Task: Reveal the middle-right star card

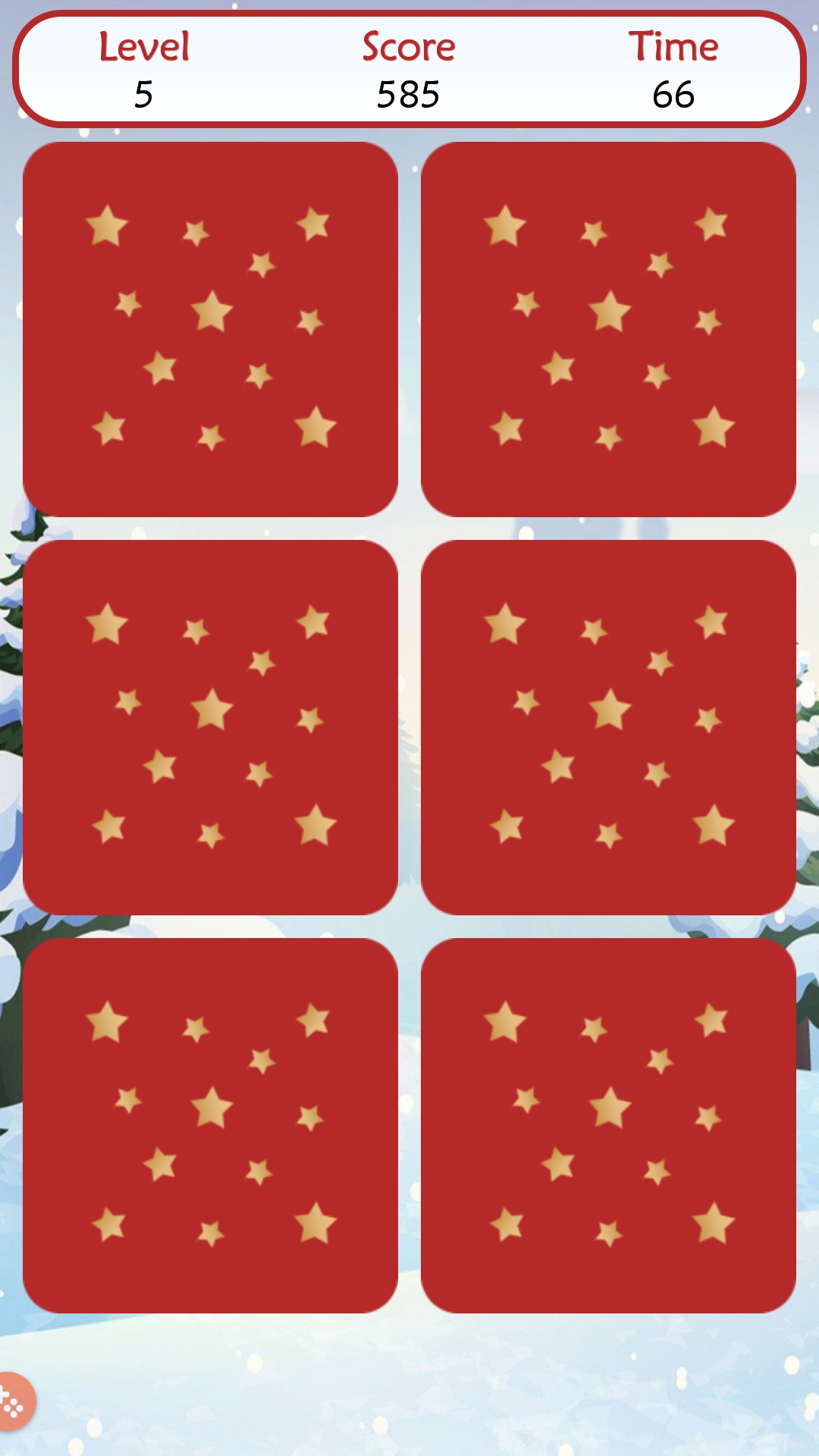Action: [608, 727]
